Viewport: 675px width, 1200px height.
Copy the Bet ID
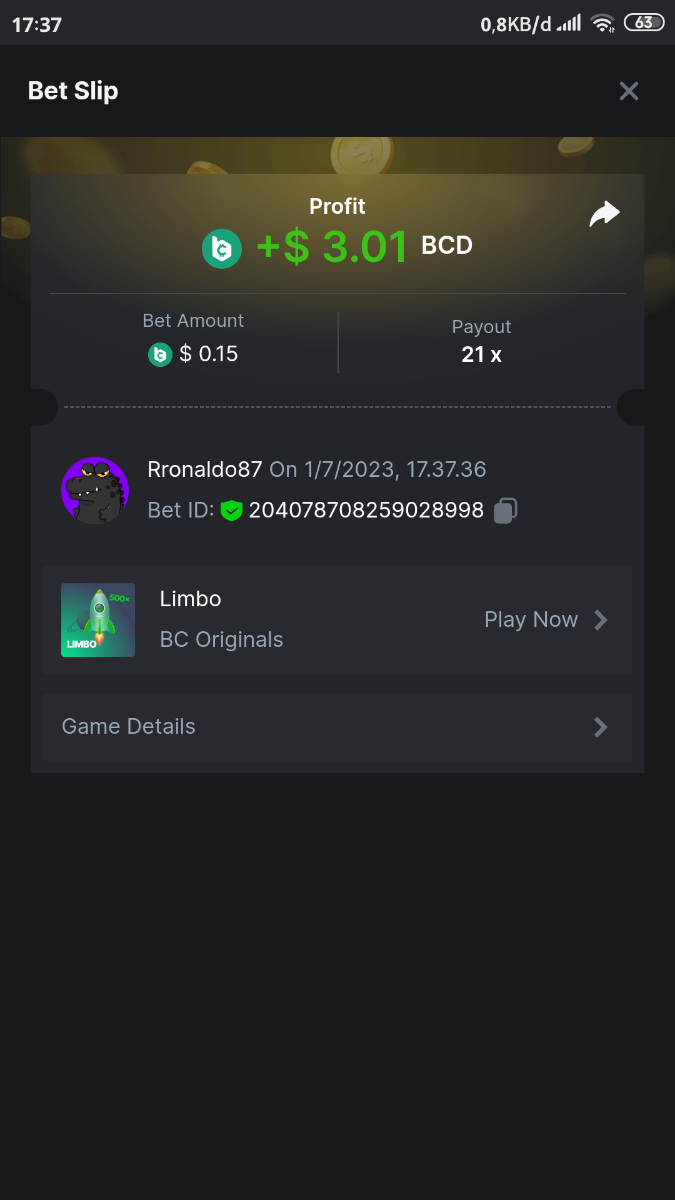pos(505,511)
